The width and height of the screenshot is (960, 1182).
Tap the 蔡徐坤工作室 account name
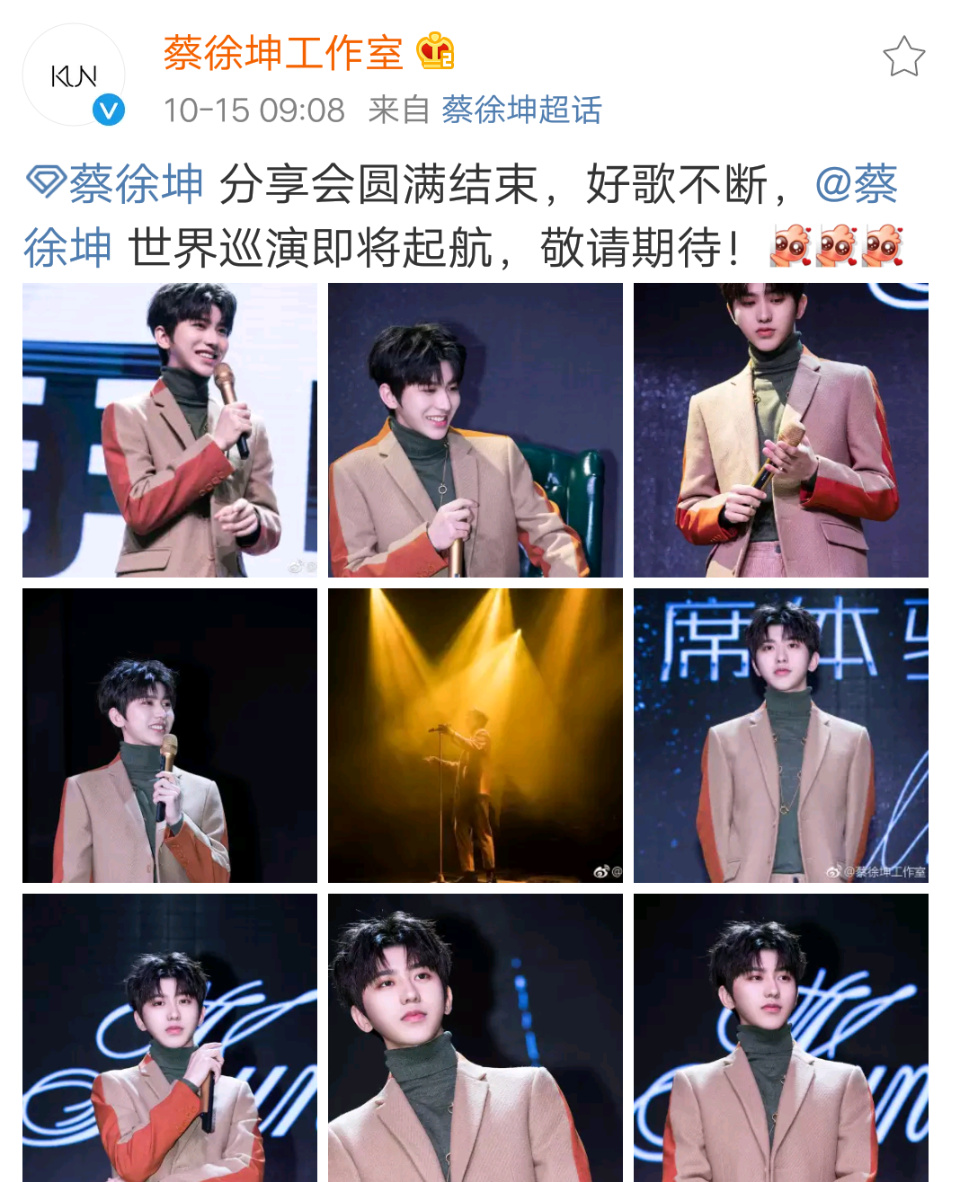tap(283, 52)
